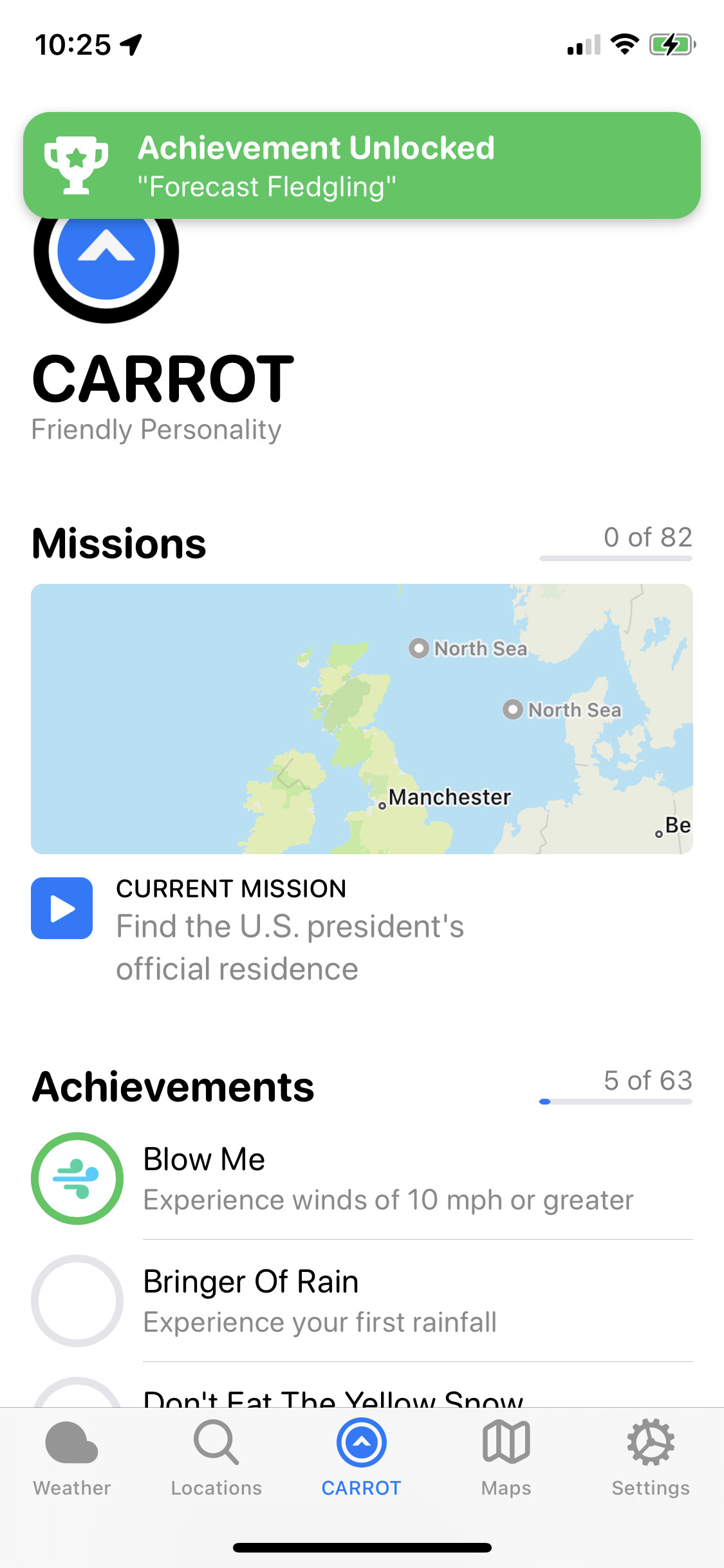Tap the Achievements progress bar
Viewport: 724px width, 1568px height.
tap(616, 1102)
